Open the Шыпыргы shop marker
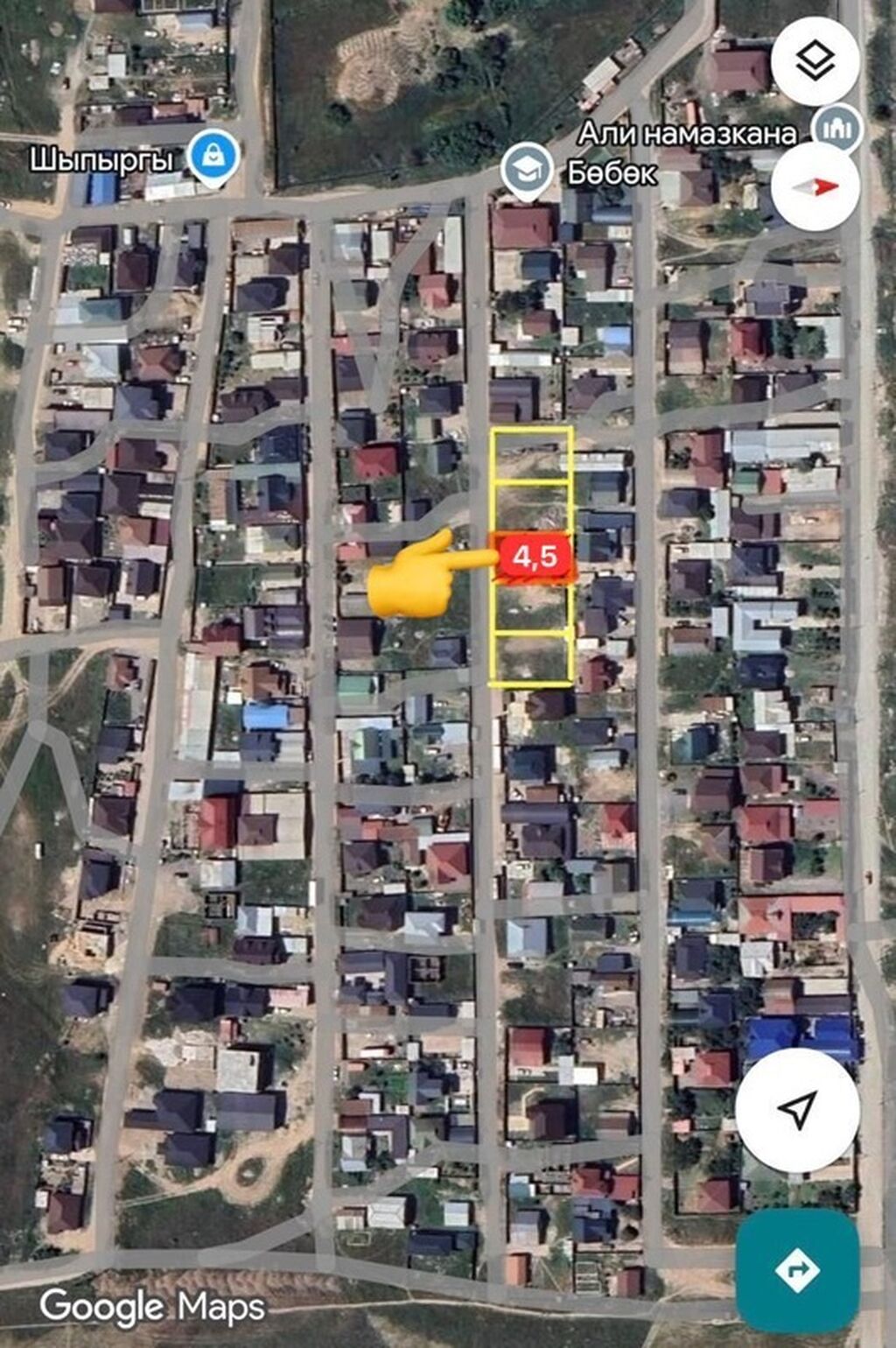The width and height of the screenshot is (896, 1348). point(213,158)
